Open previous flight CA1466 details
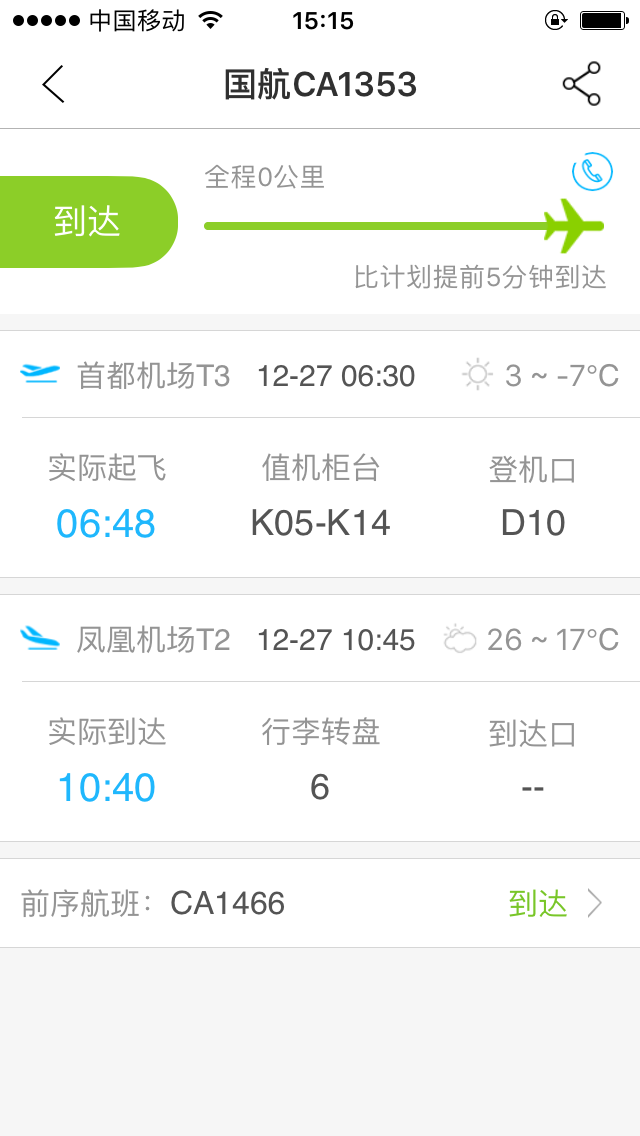The image size is (640, 1136). [320, 904]
